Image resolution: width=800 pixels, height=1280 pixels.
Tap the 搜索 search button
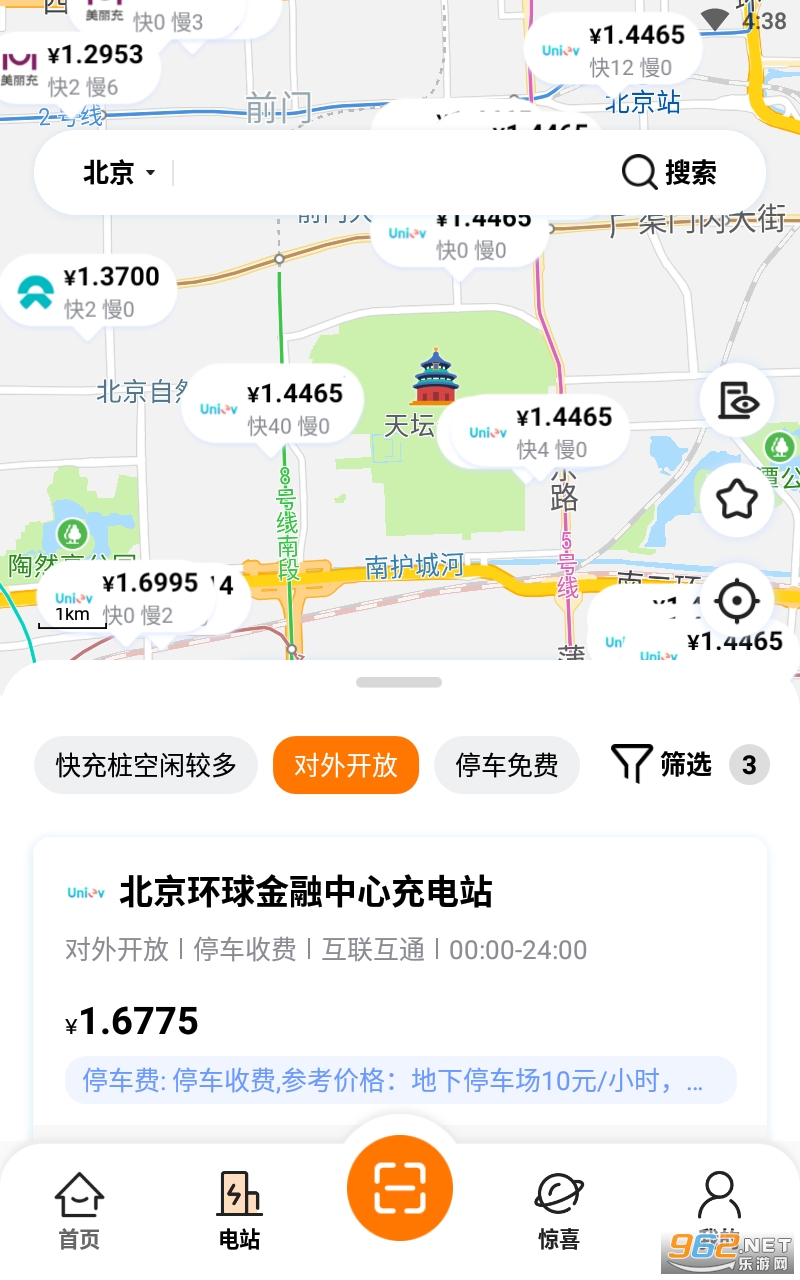point(669,173)
